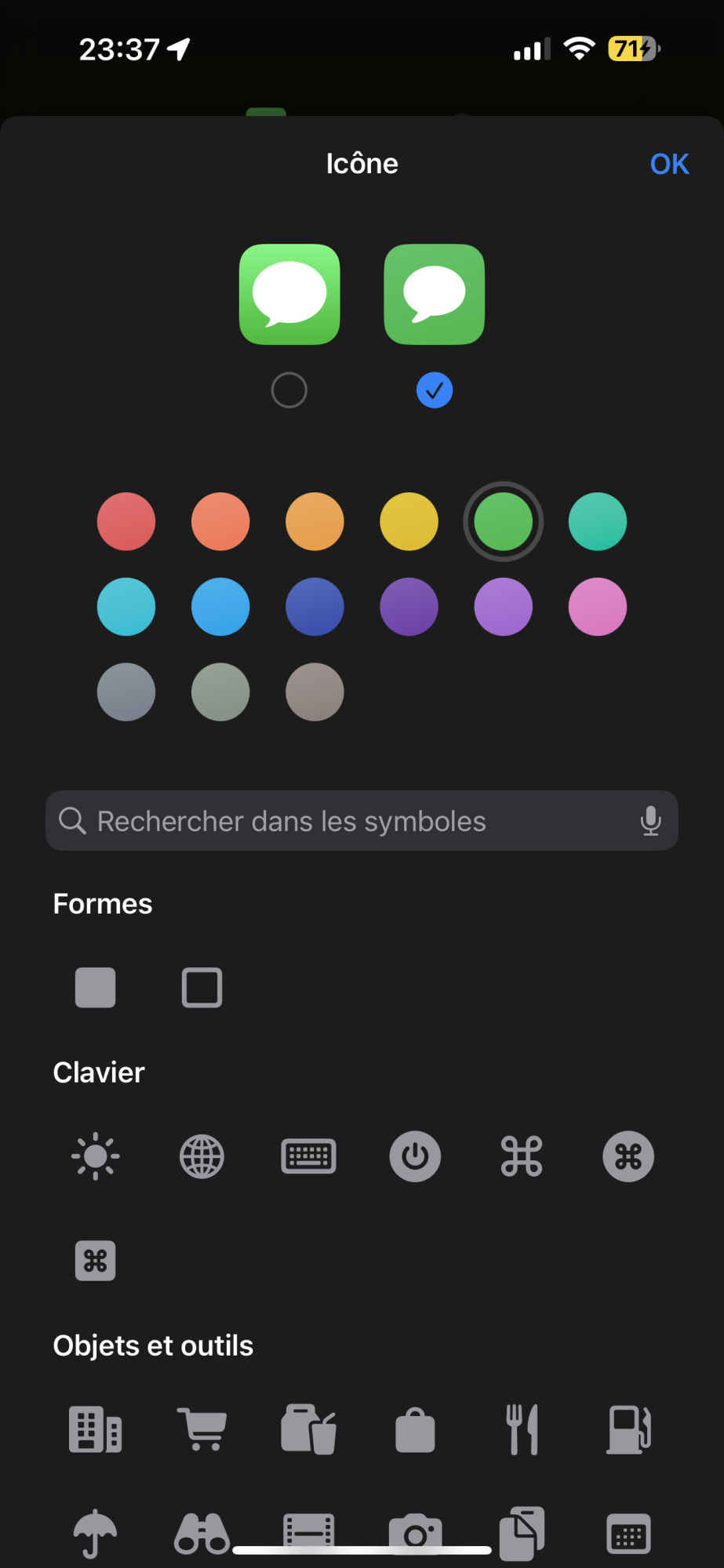Choose the fork and knife symbol
This screenshot has width=724, height=1568.
click(x=522, y=1429)
